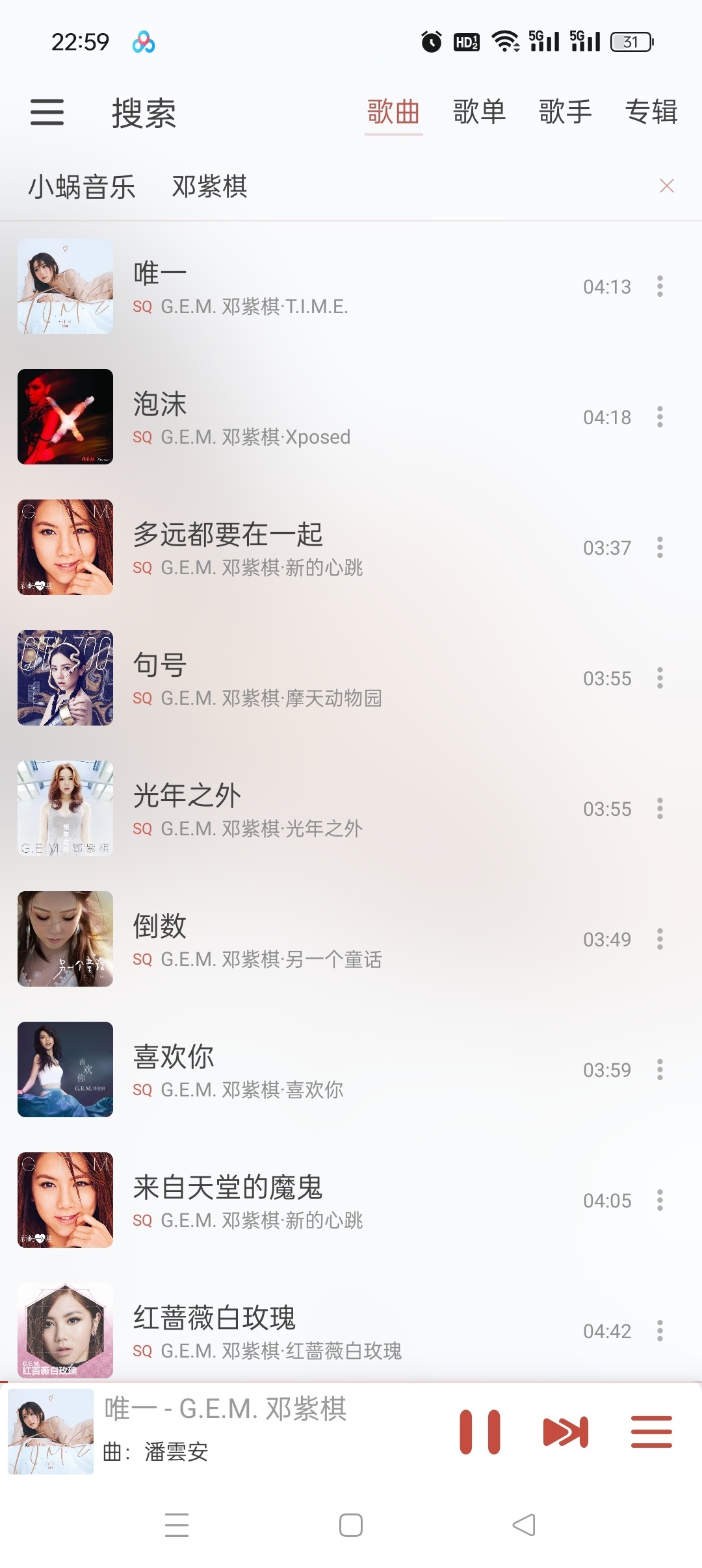
Task: Open the more options for 红蔷薇白玫瑰
Action: point(660,1331)
